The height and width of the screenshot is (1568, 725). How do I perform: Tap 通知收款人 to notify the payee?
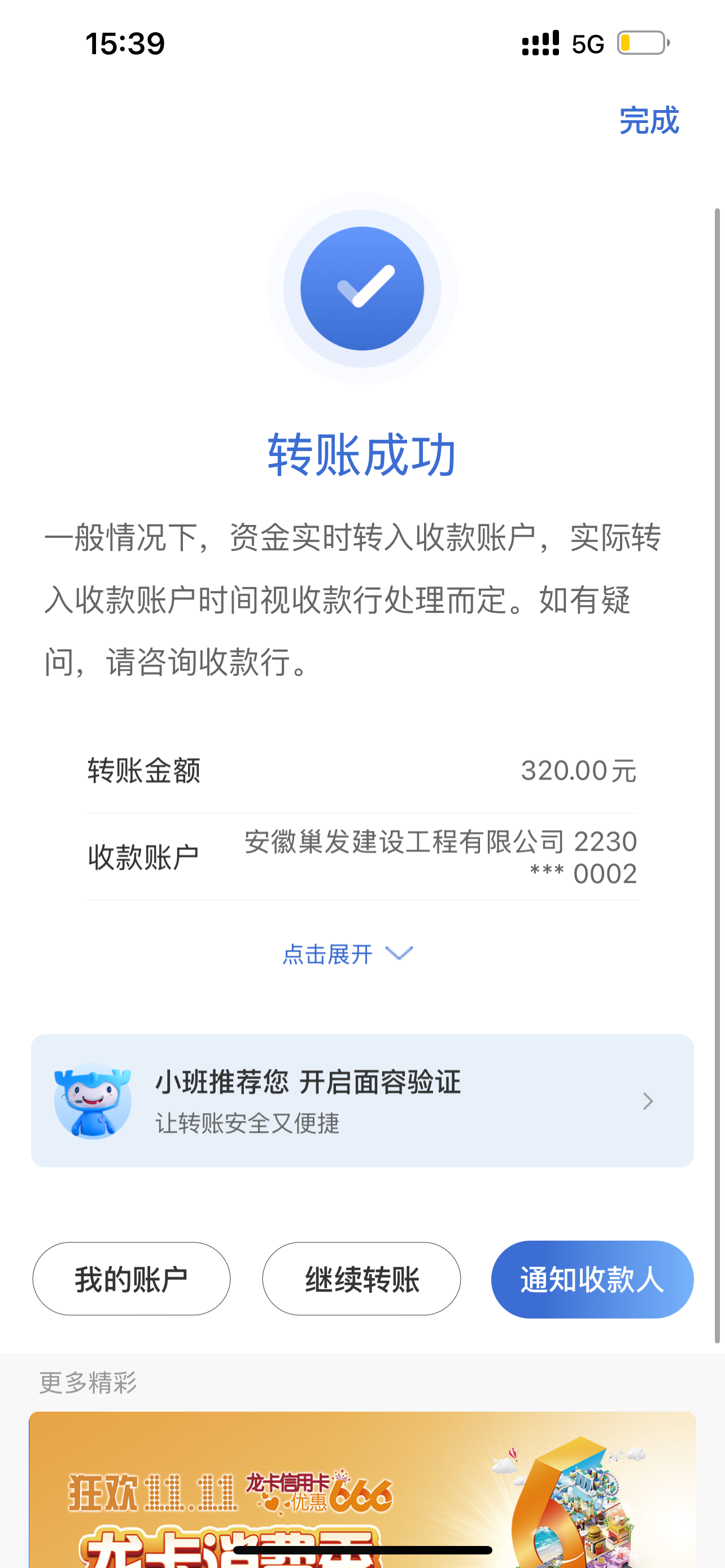click(592, 1279)
